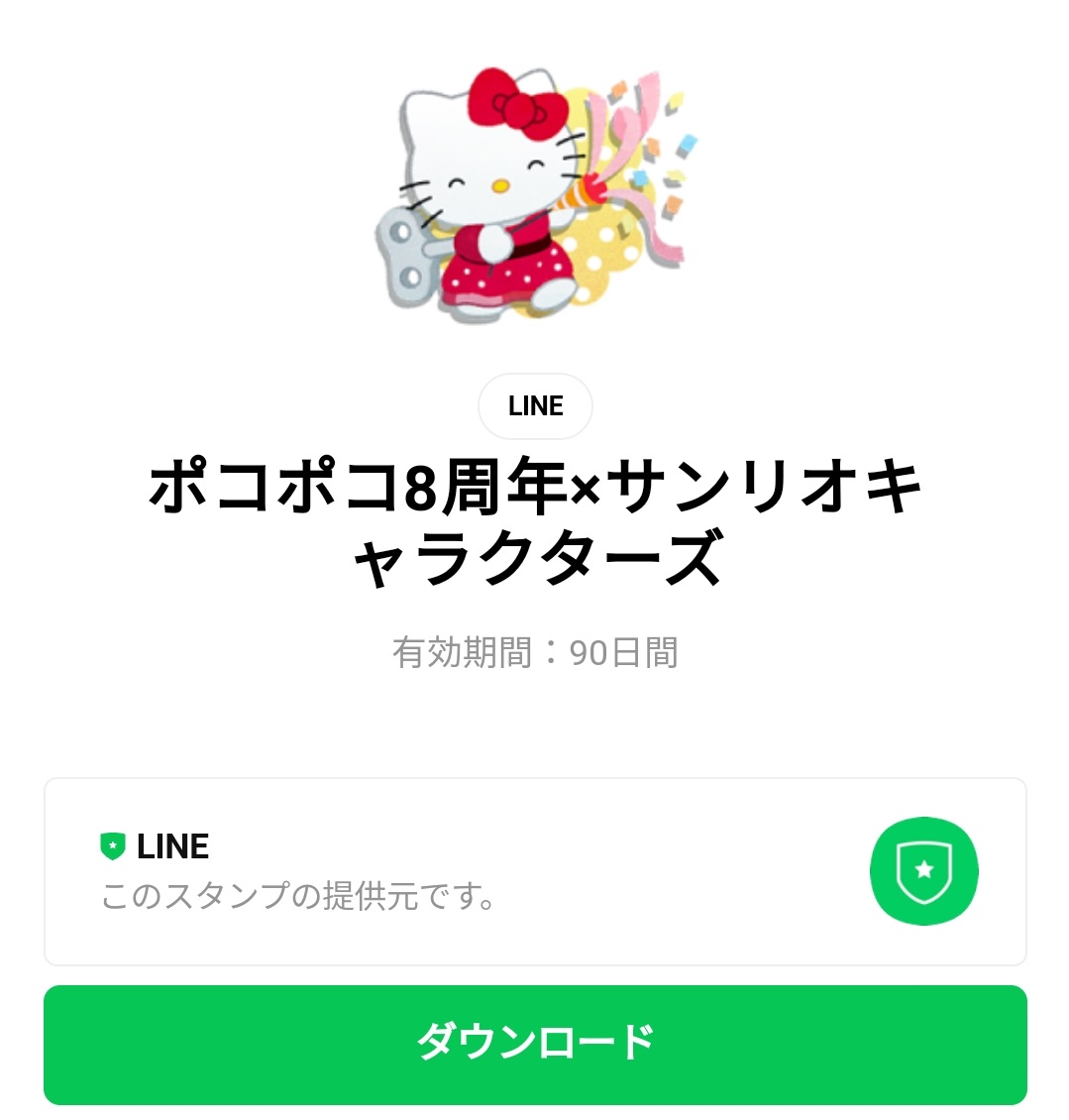Select the LINE chip above the title
1069x1120 pixels.
pyautogui.click(x=535, y=406)
